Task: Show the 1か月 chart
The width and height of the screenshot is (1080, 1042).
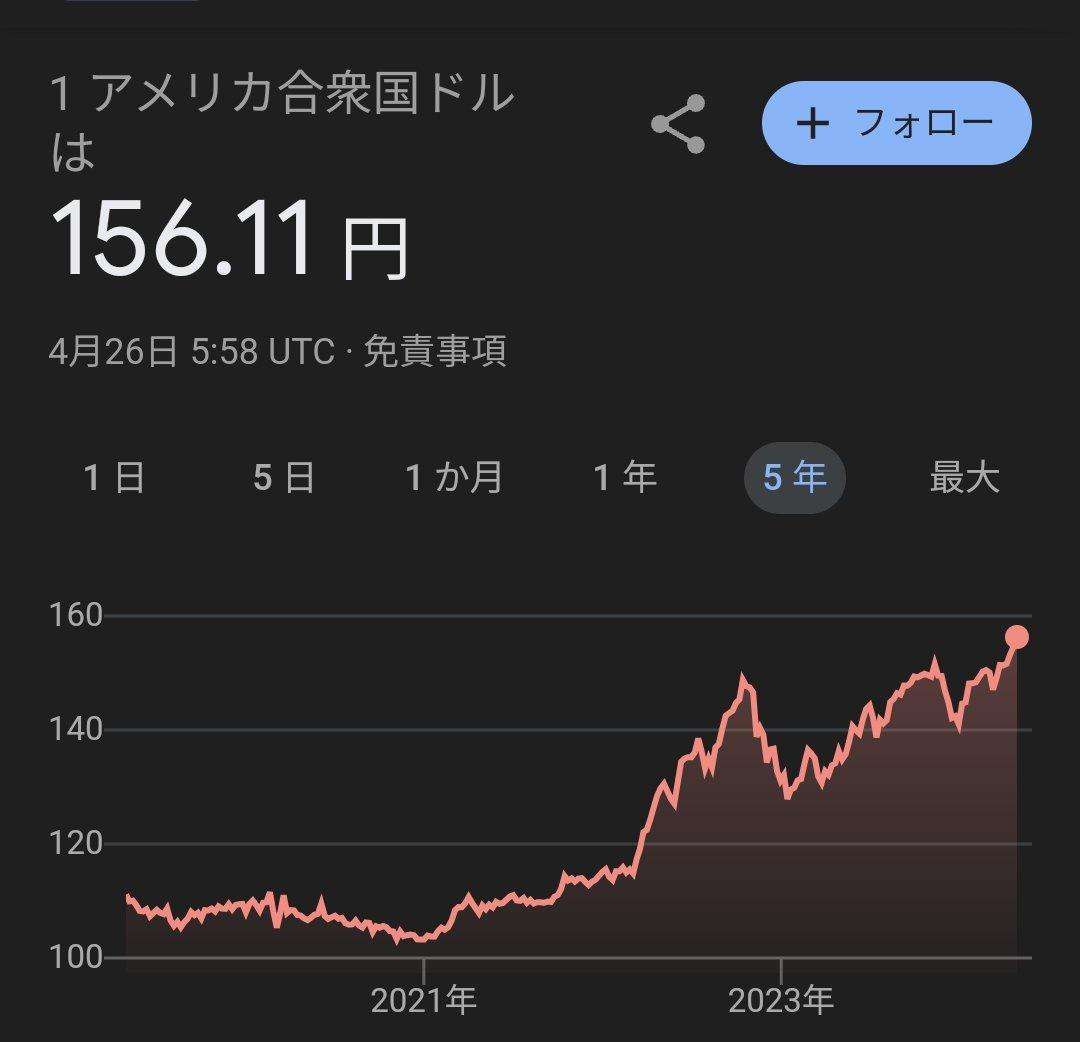Action: 454,478
